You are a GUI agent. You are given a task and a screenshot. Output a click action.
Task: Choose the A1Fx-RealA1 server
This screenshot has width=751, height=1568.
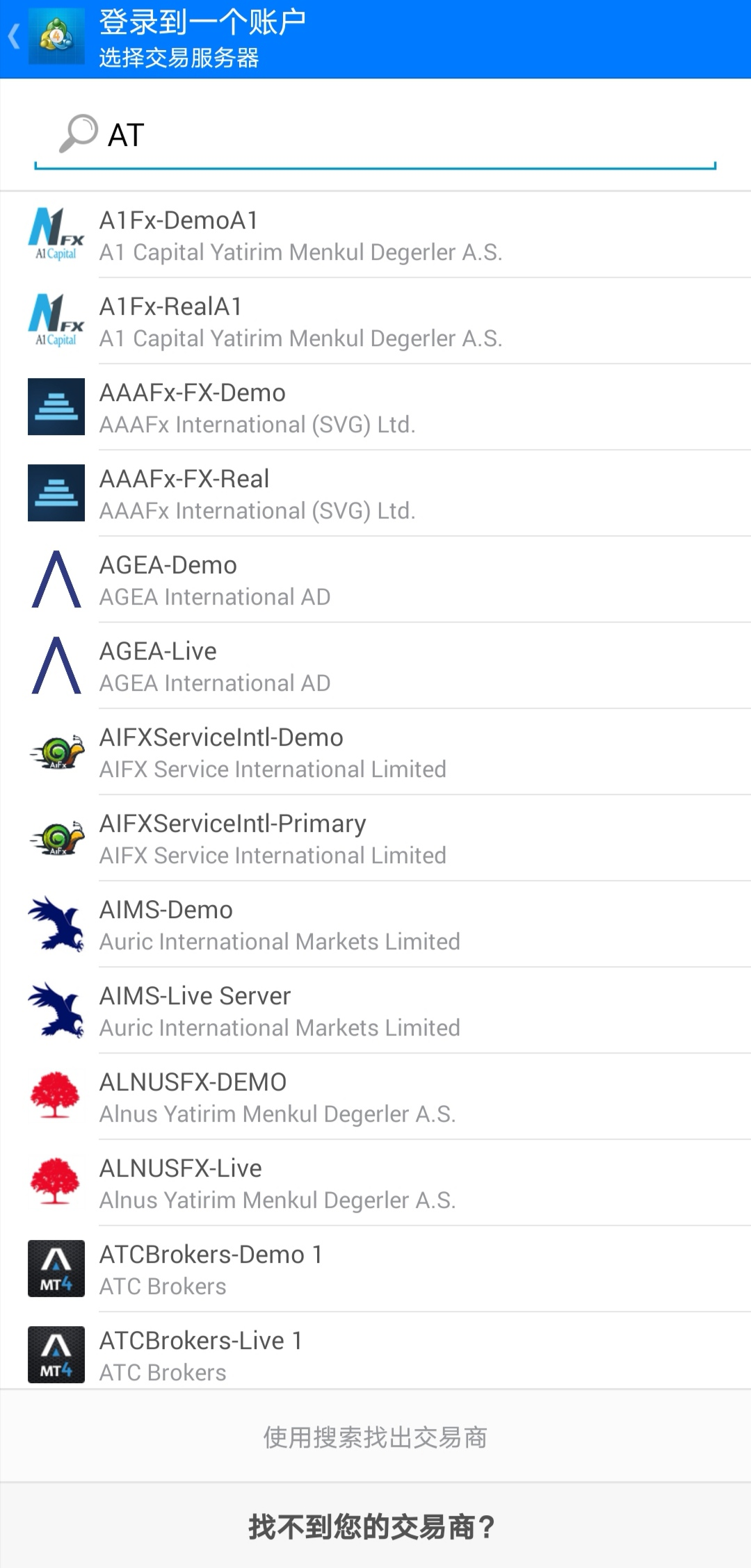coord(375,322)
